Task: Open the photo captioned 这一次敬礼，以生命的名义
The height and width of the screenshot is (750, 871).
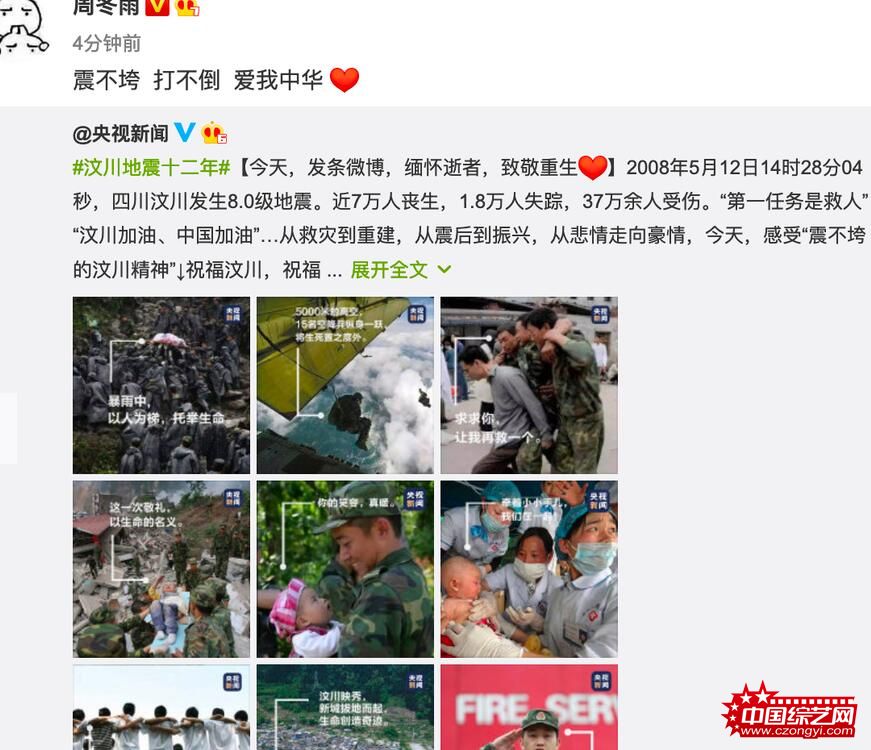Action: click(161, 569)
